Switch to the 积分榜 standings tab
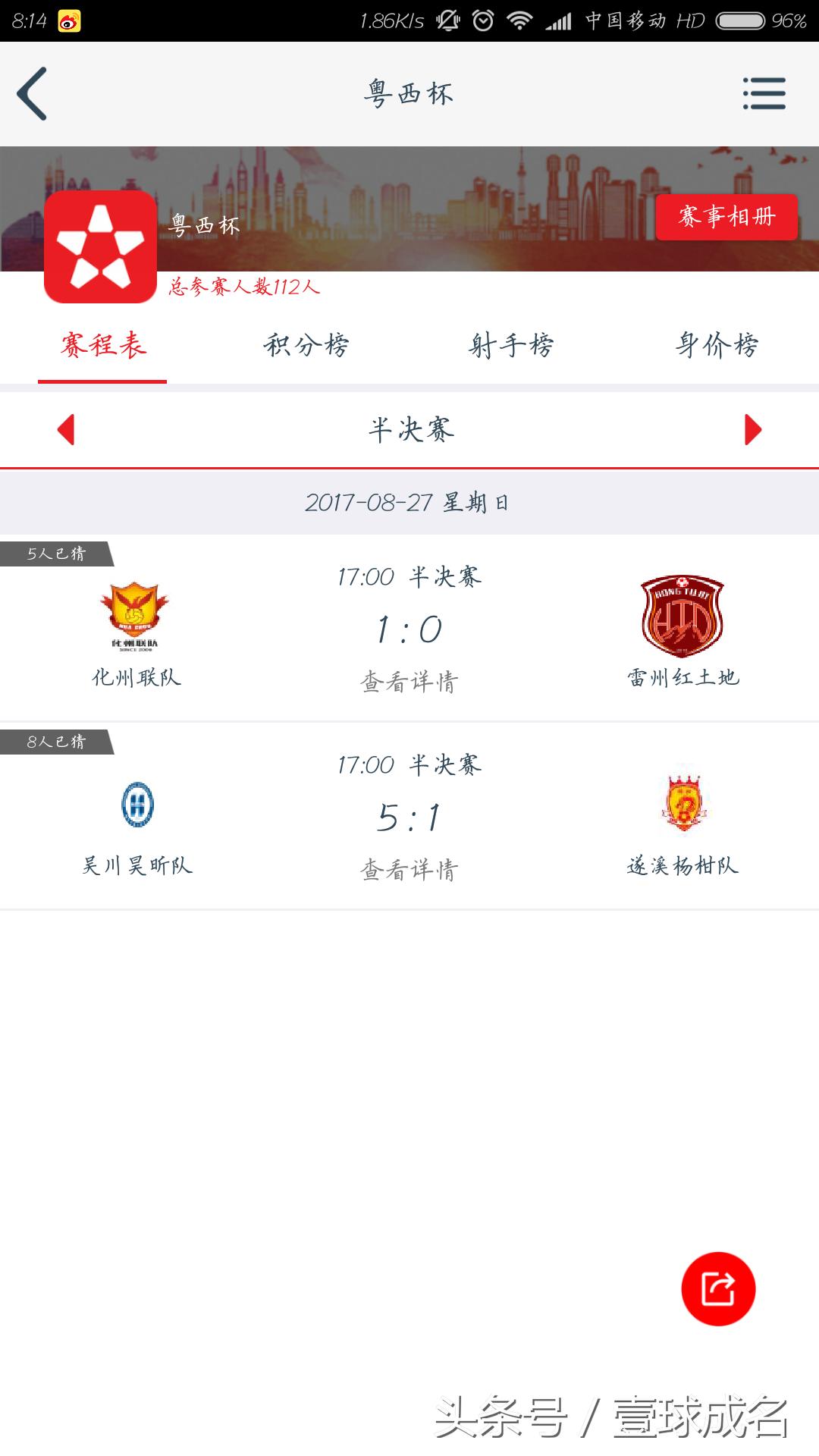Screen dimensions: 819x1456 [306, 346]
